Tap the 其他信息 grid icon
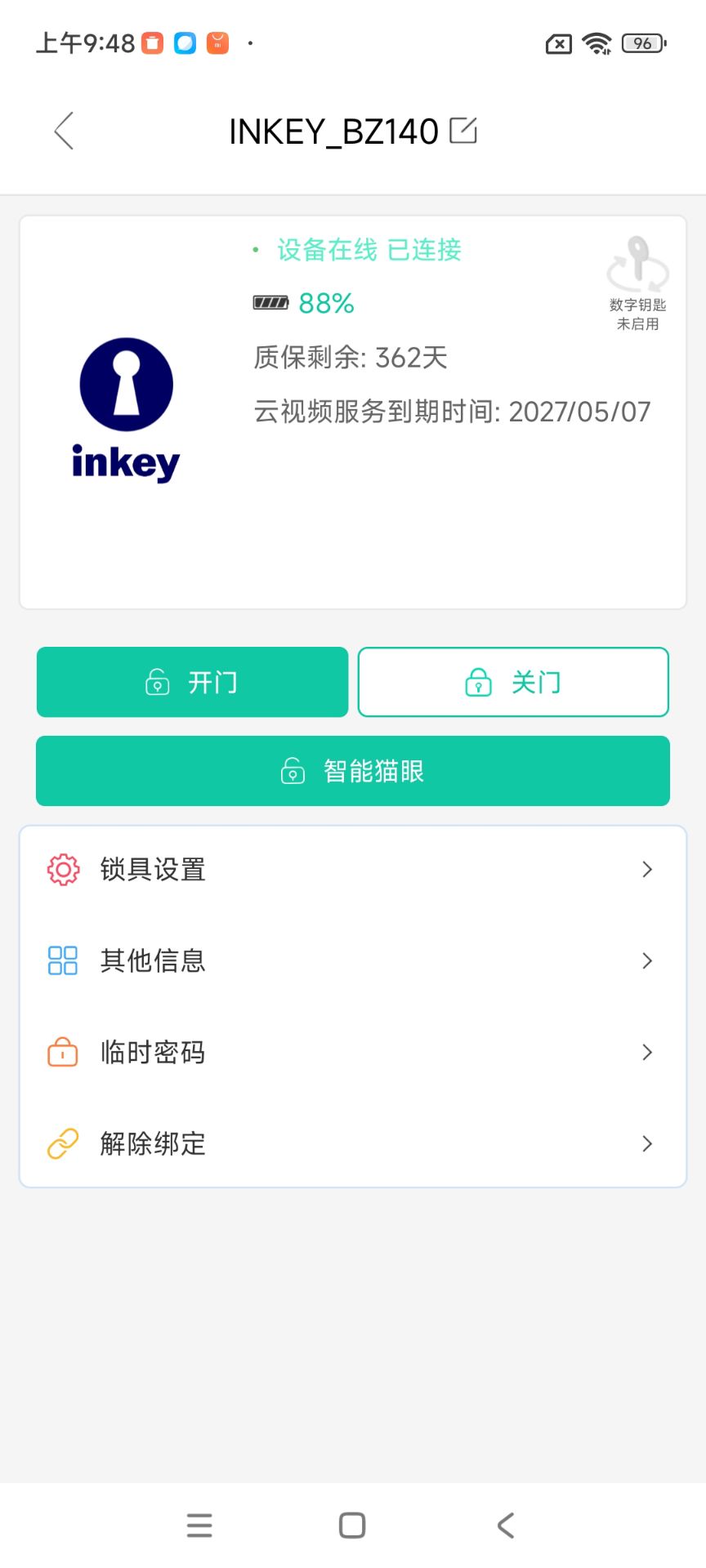The width and height of the screenshot is (706, 1568). 61,961
